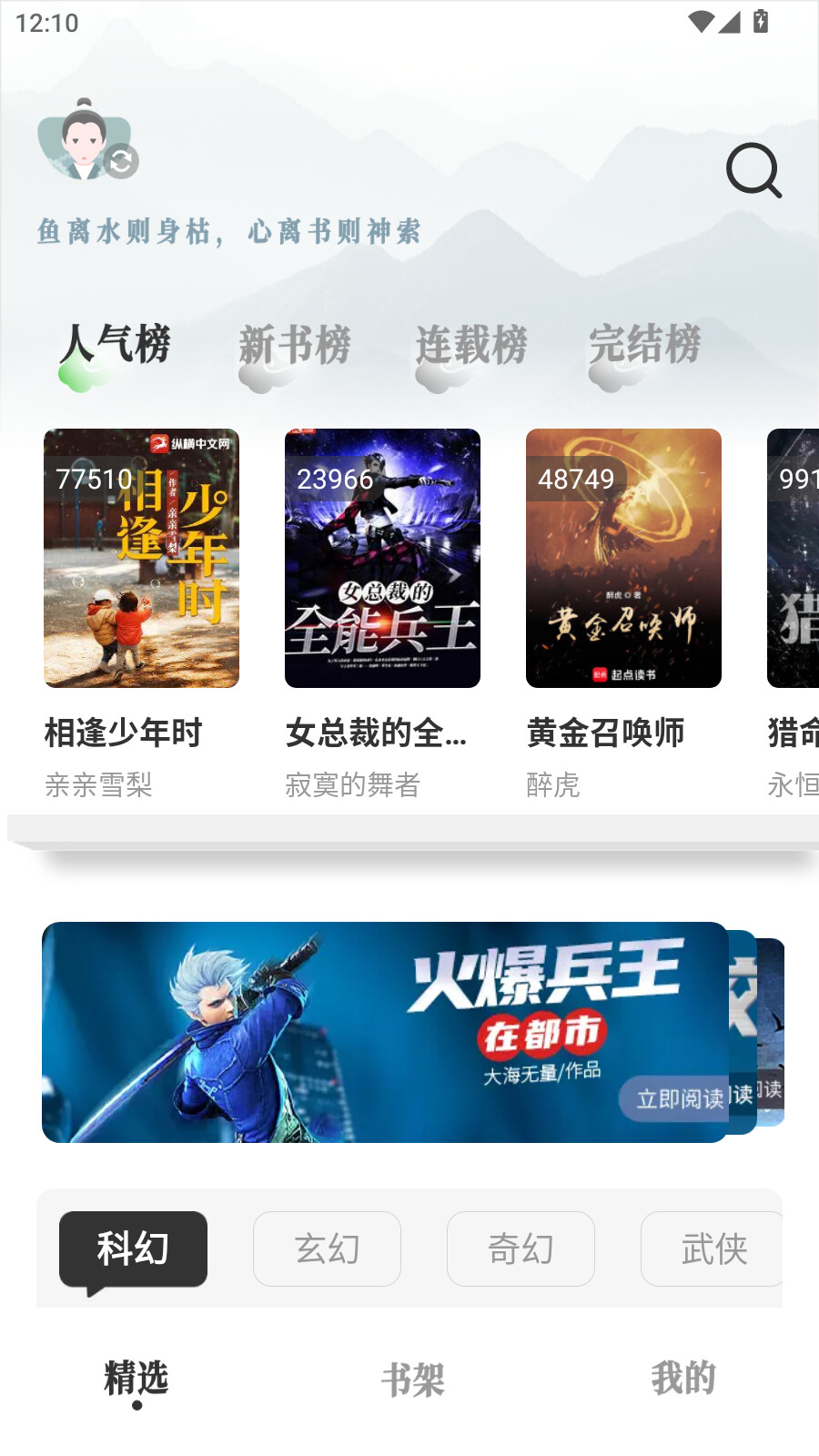The image size is (819, 1456).
Task: Open the 火爆兵王在都市 banner
Action: pos(364,1031)
